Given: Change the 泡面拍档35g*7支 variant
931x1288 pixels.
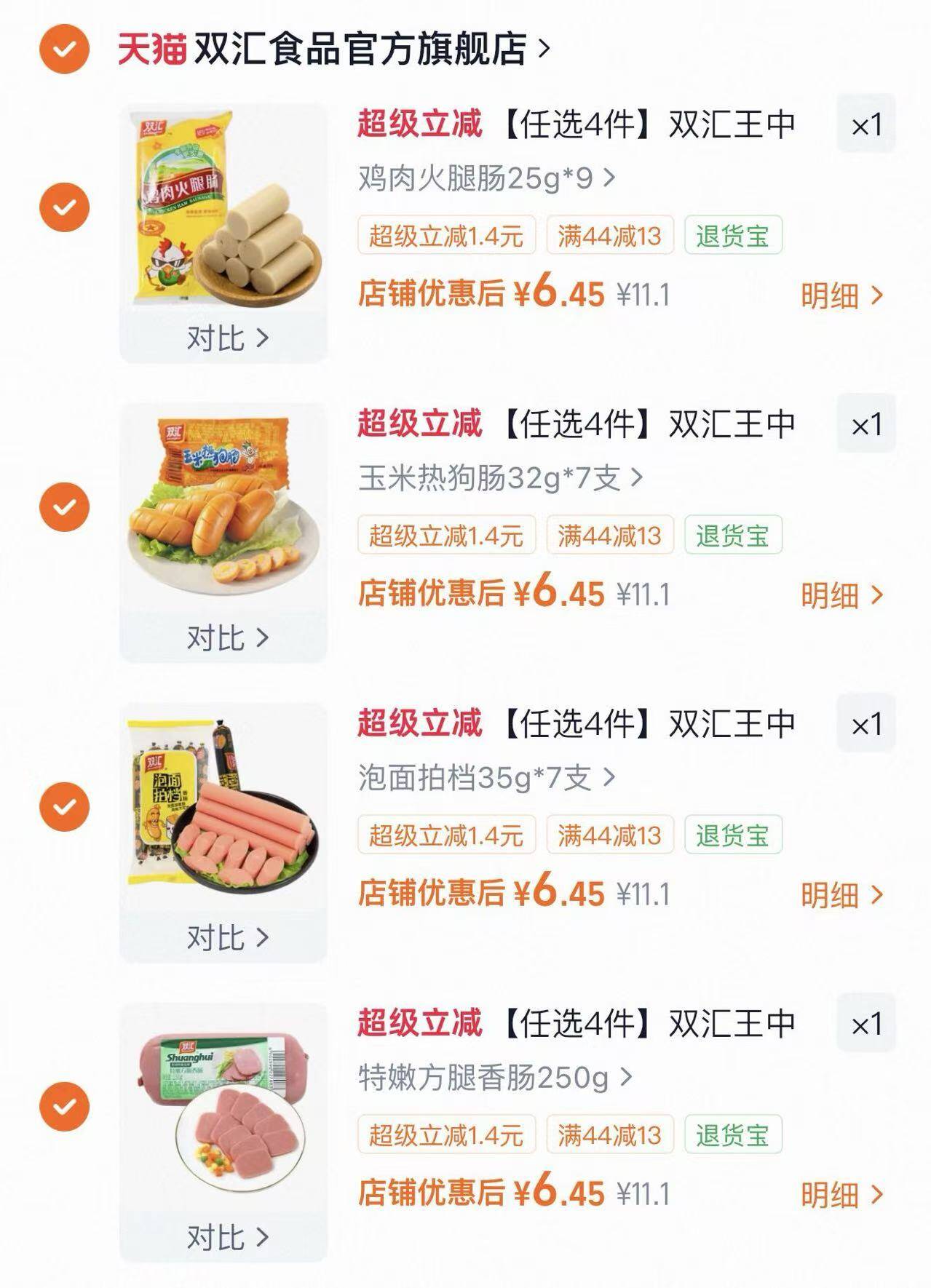Looking at the screenshot, I should 486,778.
